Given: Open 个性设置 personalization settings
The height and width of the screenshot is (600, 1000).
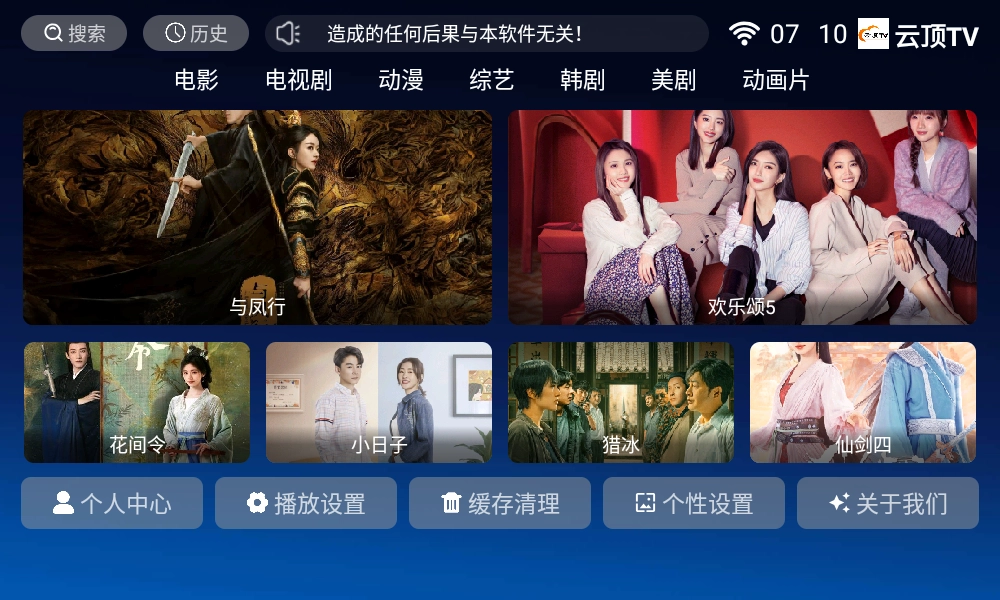Looking at the screenshot, I should 694,503.
